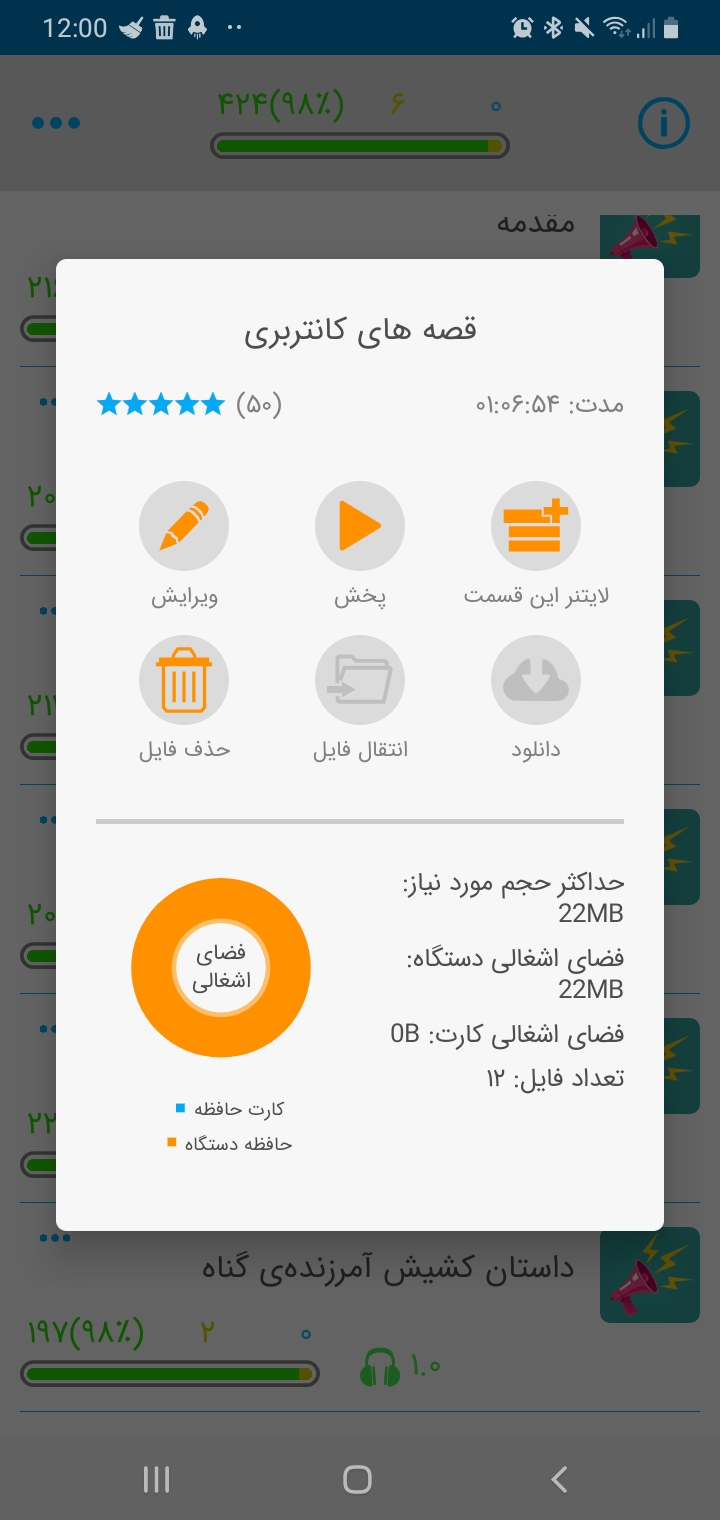Open ویرایش edit pencil
This screenshot has height=1520, width=720.
coord(184,526)
